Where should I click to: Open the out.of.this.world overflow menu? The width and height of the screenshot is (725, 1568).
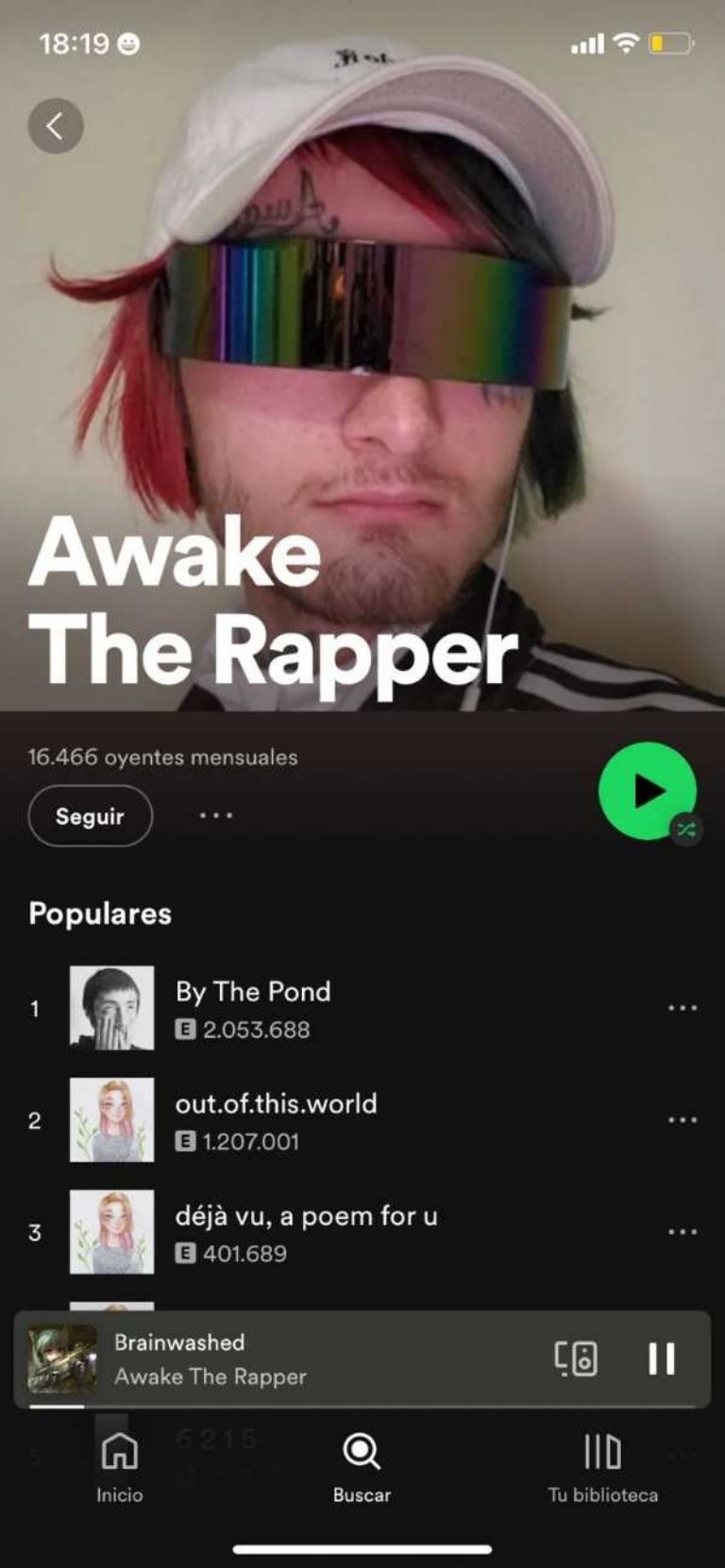pyautogui.click(x=682, y=1120)
